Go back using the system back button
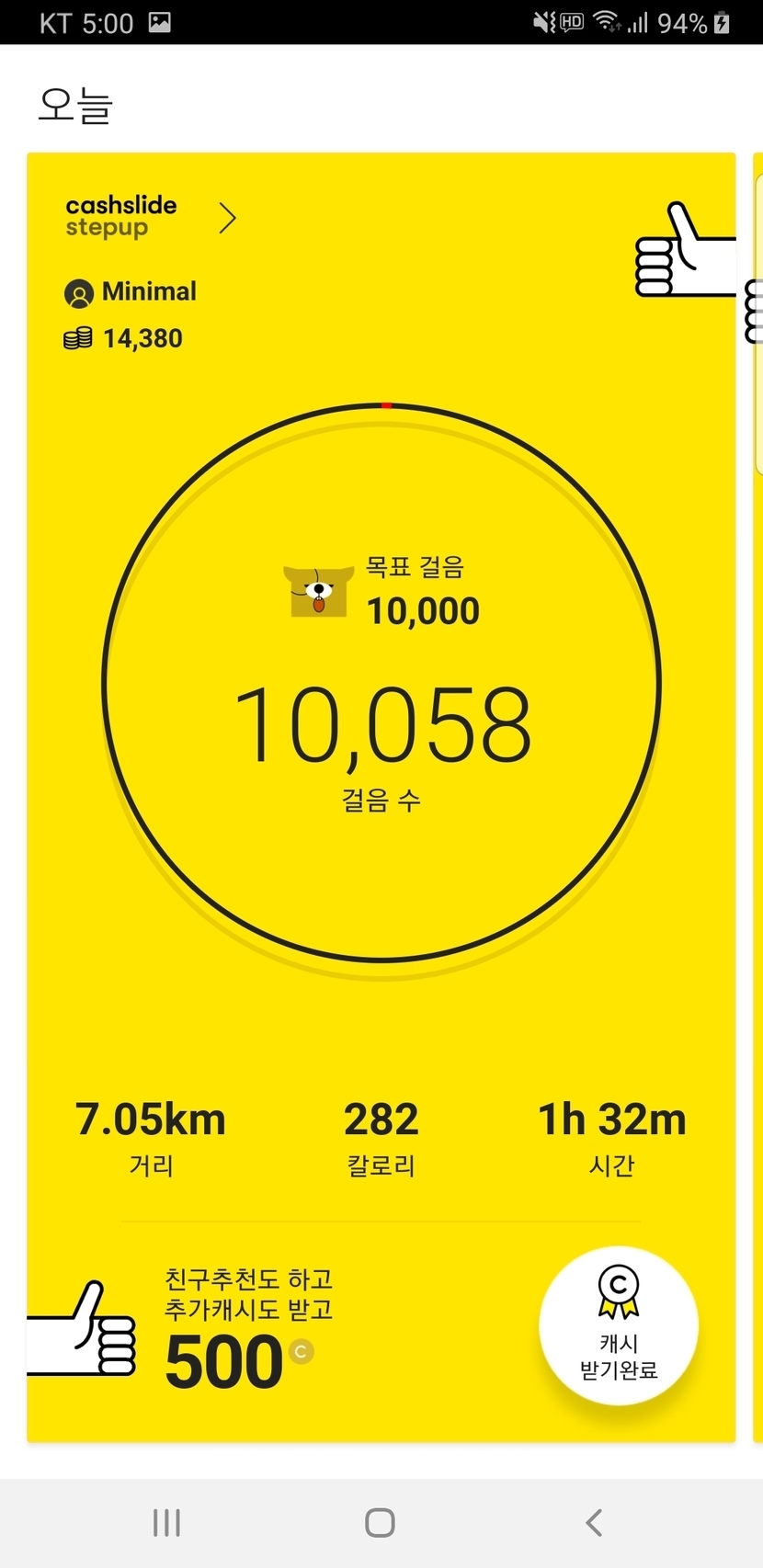The image size is (763, 1568). 595,1523
